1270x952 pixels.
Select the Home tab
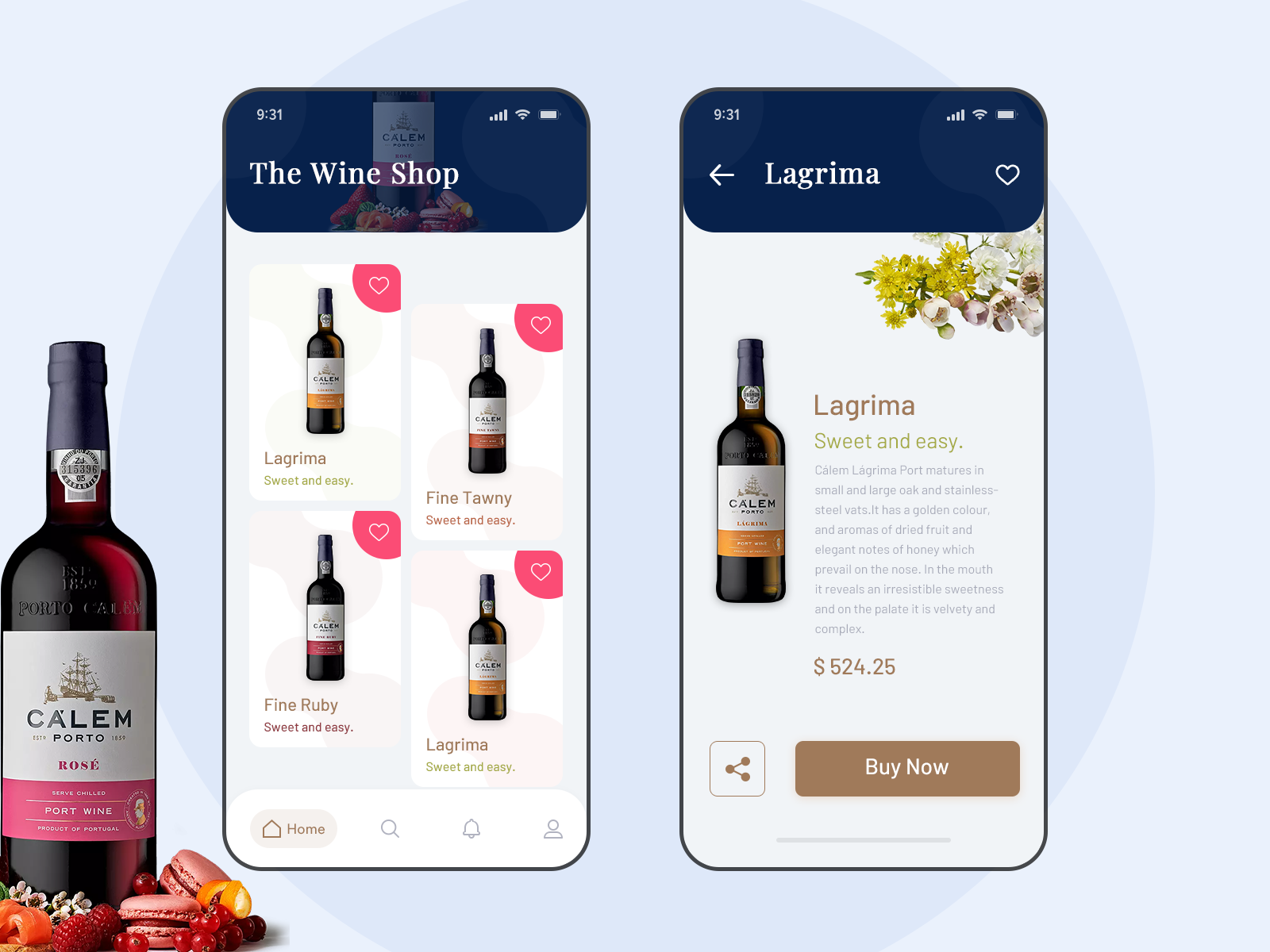point(294,829)
